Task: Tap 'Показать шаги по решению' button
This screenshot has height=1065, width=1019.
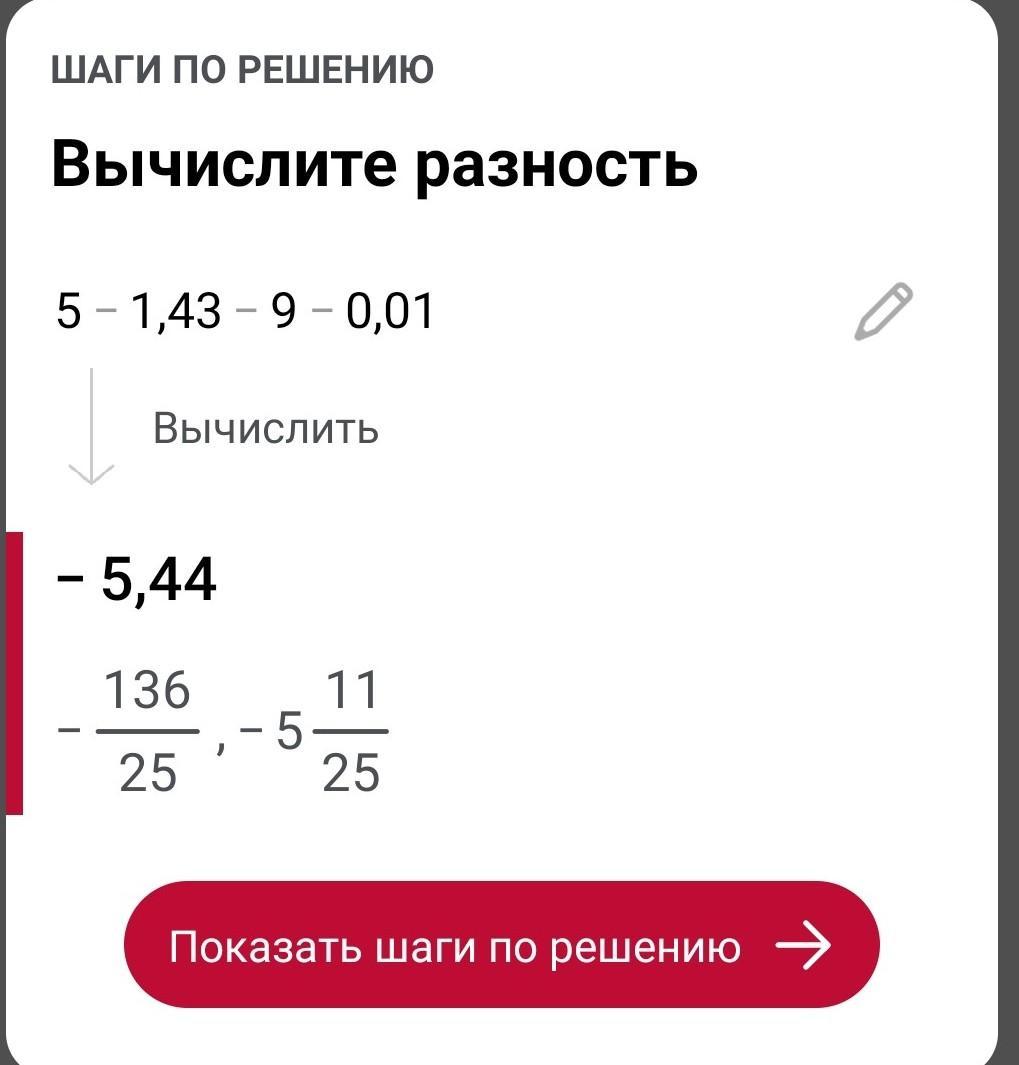Action: click(x=501, y=945)
